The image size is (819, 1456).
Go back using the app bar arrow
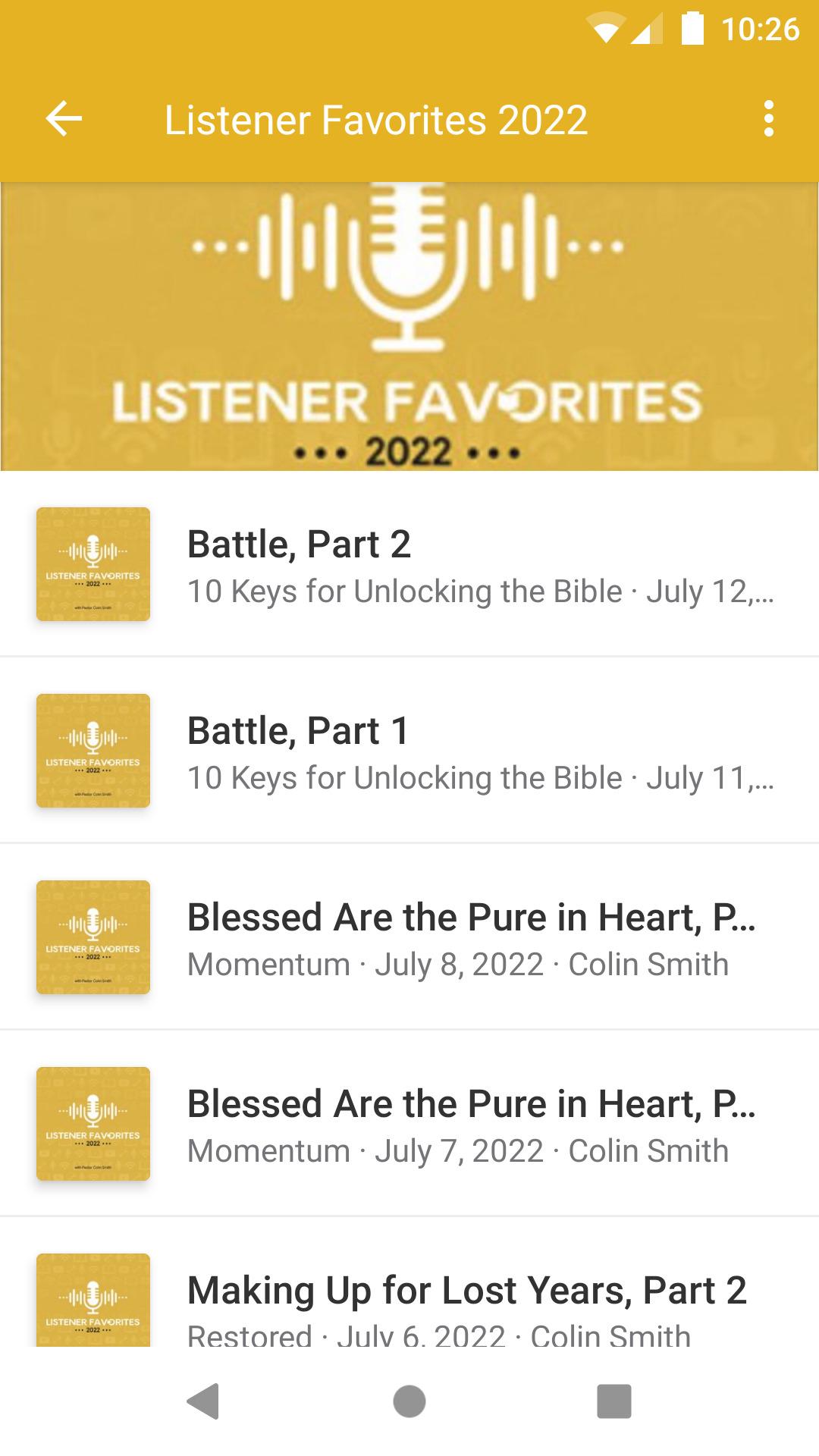pyautogui.click(x=64, y=119)
